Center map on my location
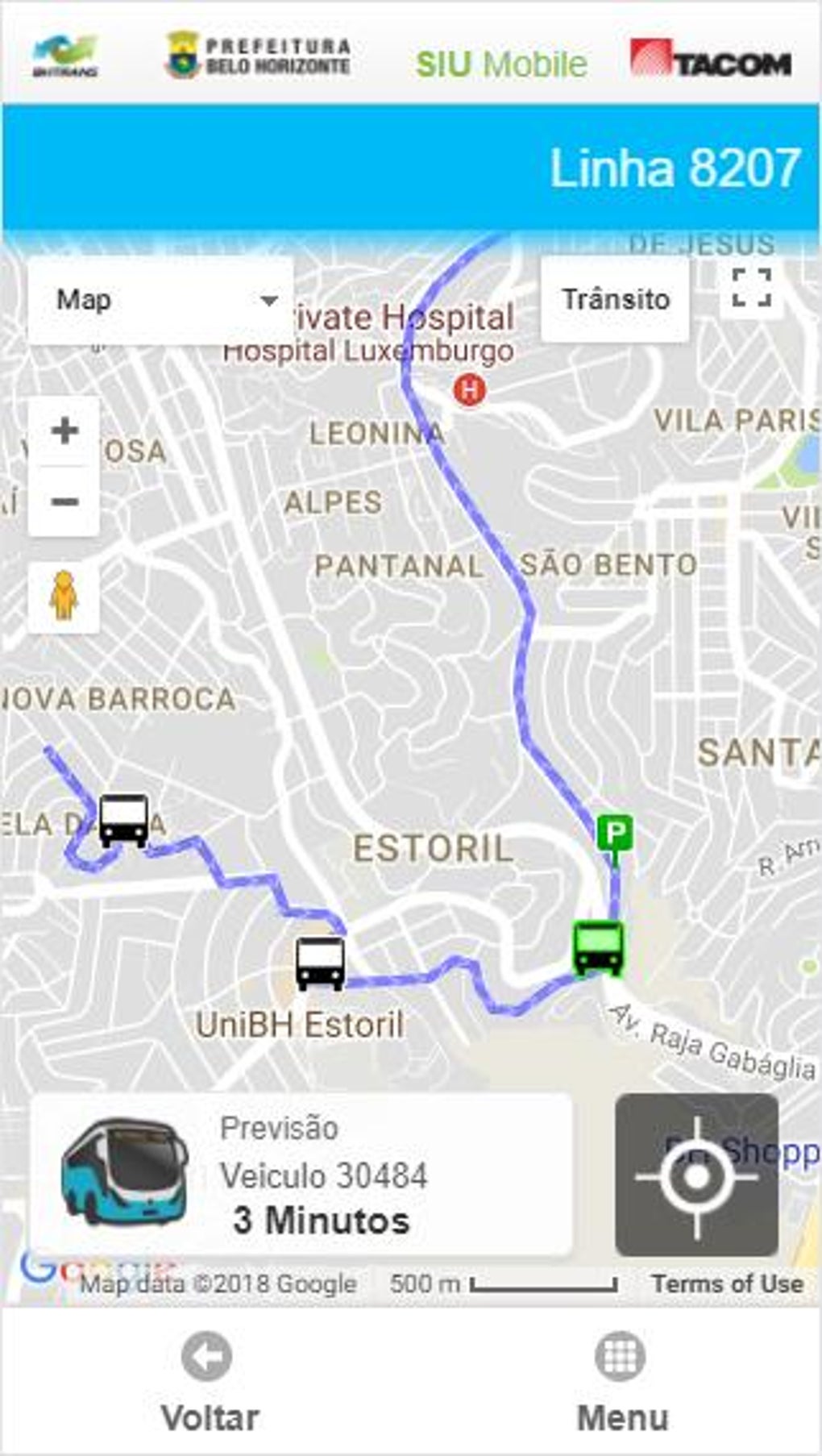Image resolution: width=822 pixels, height=1456 pixels. point(696,1175)
